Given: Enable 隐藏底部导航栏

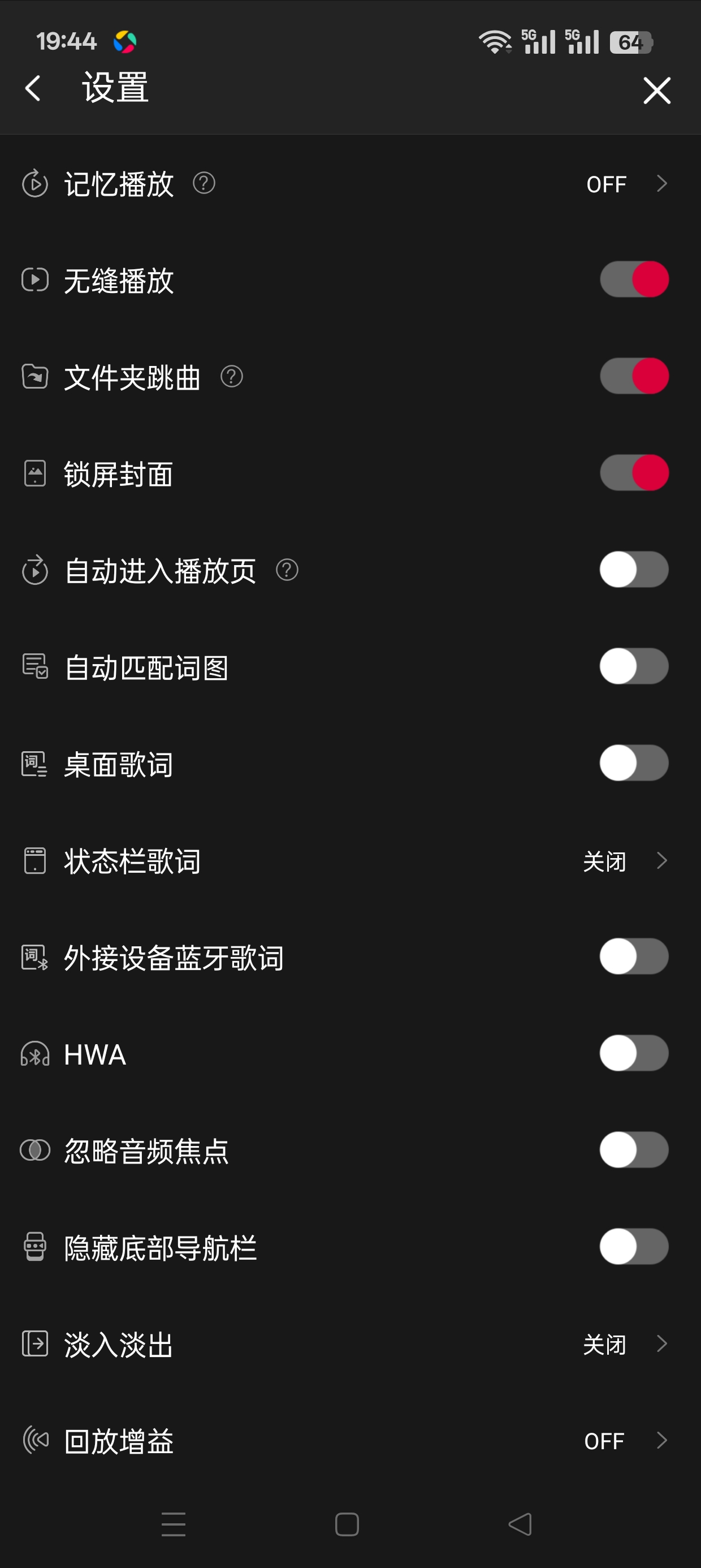Looking at the screenshot, I should 634,1247.
